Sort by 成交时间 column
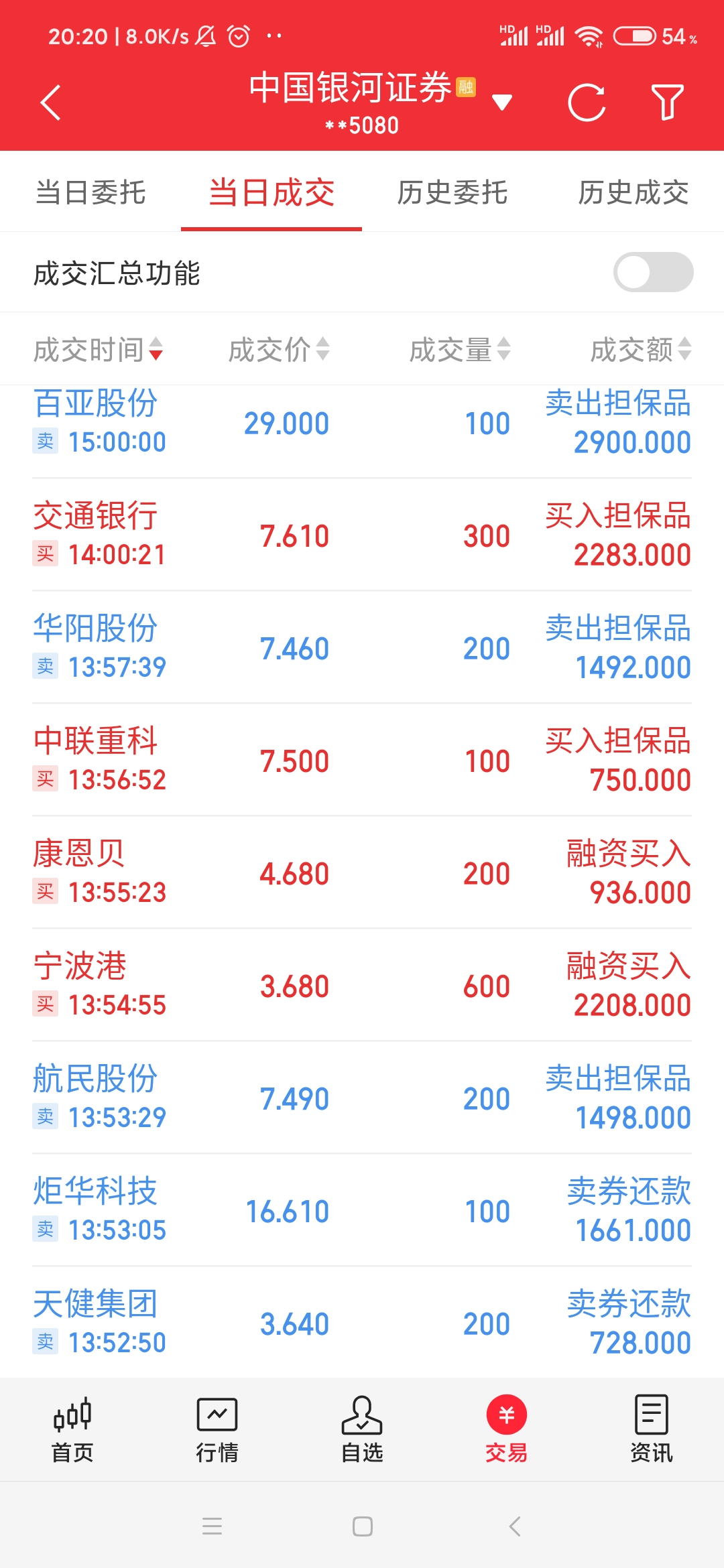This screenshot has height=1568, width=724. [98, 349]
